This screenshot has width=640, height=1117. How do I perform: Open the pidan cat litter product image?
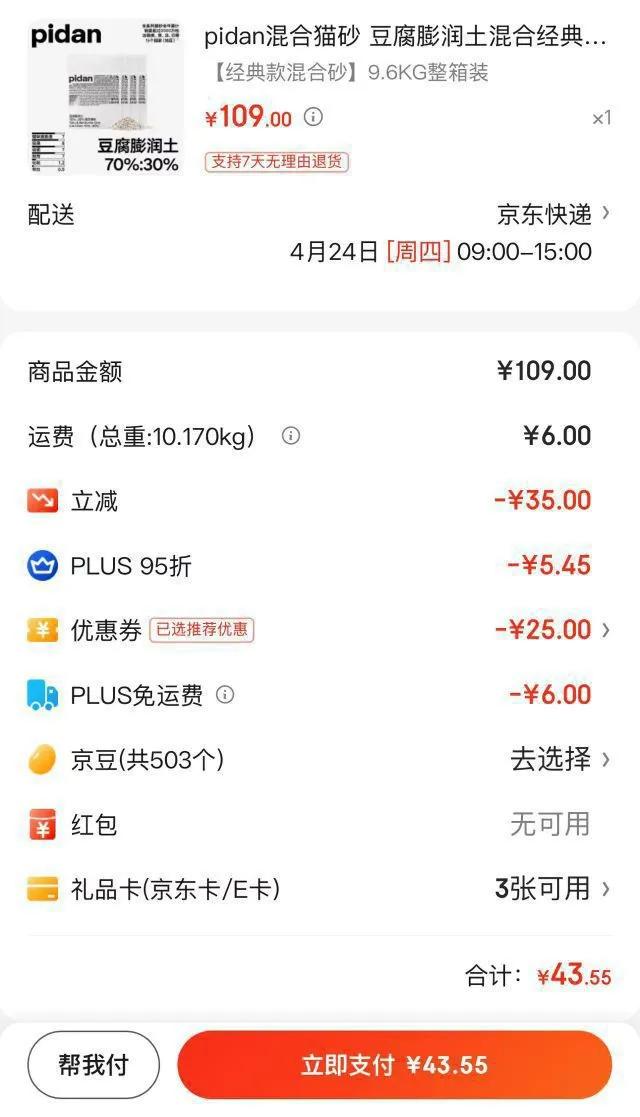pos(106,97)
